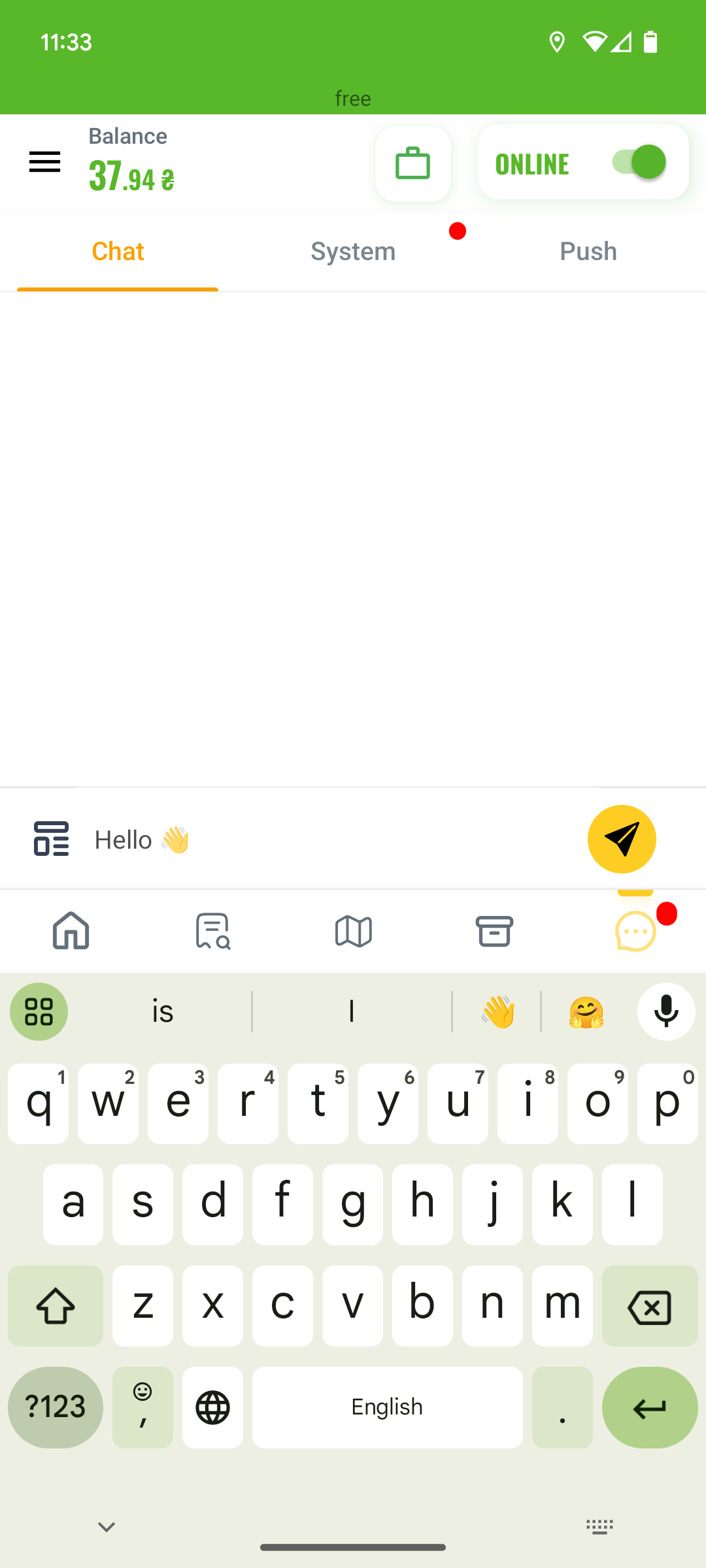Screen dimensions: 706x1568
Task: Tap the keyboard microphone for voice input
Action: (x=666, y=1011)
